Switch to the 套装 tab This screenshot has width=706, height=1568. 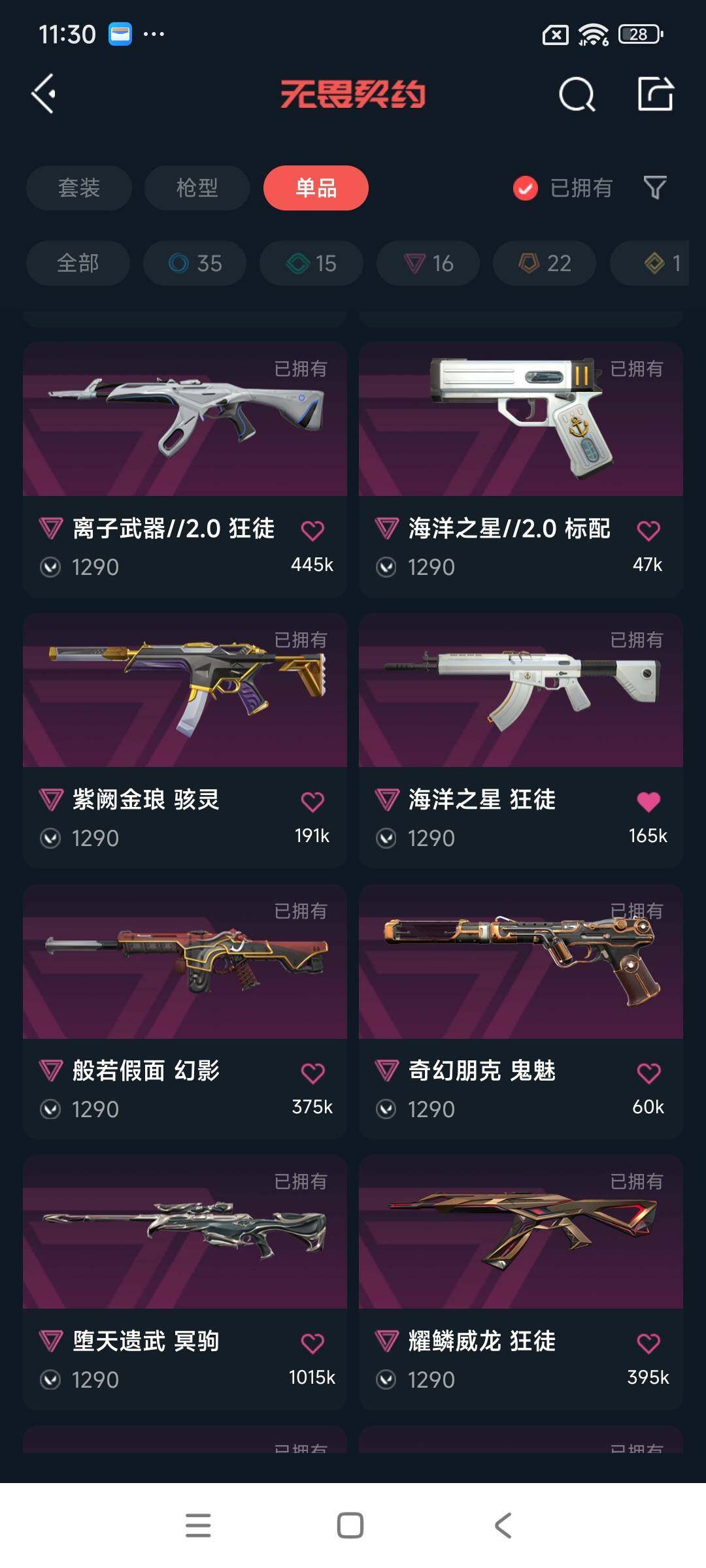coord(79,188)
